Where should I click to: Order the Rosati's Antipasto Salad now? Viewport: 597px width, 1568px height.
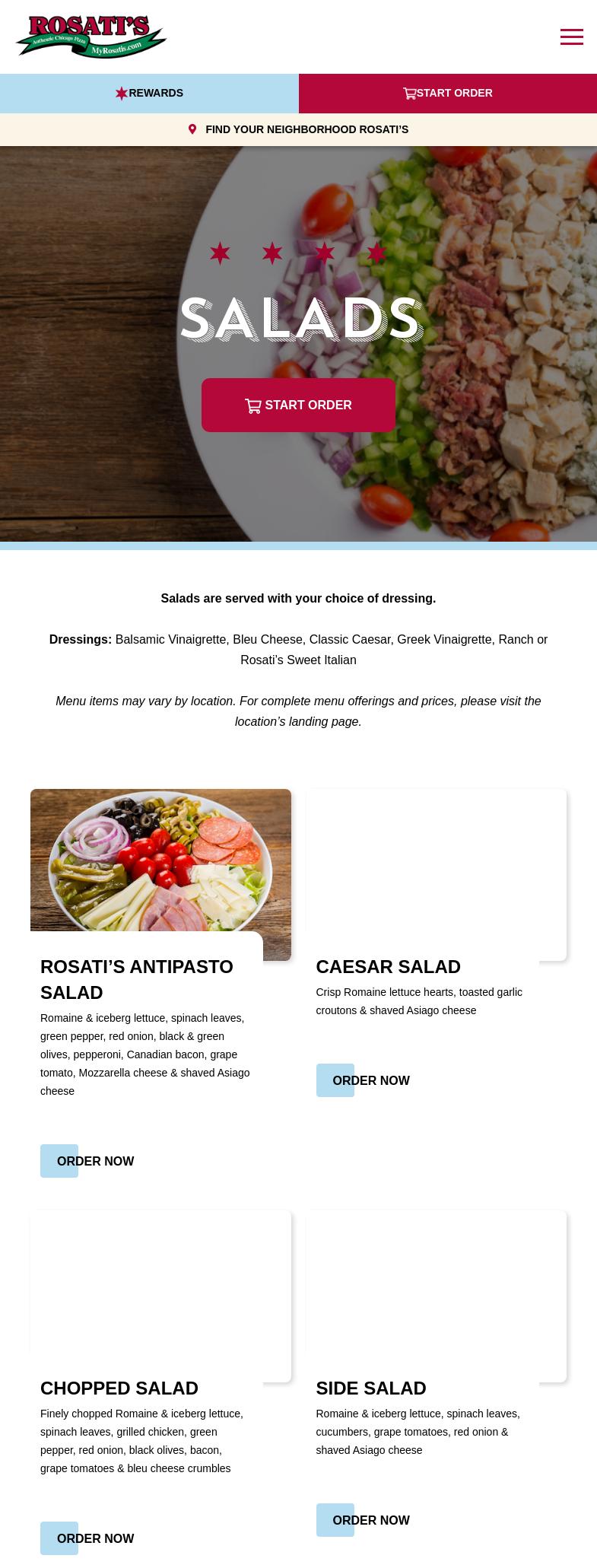(87, 1161)
